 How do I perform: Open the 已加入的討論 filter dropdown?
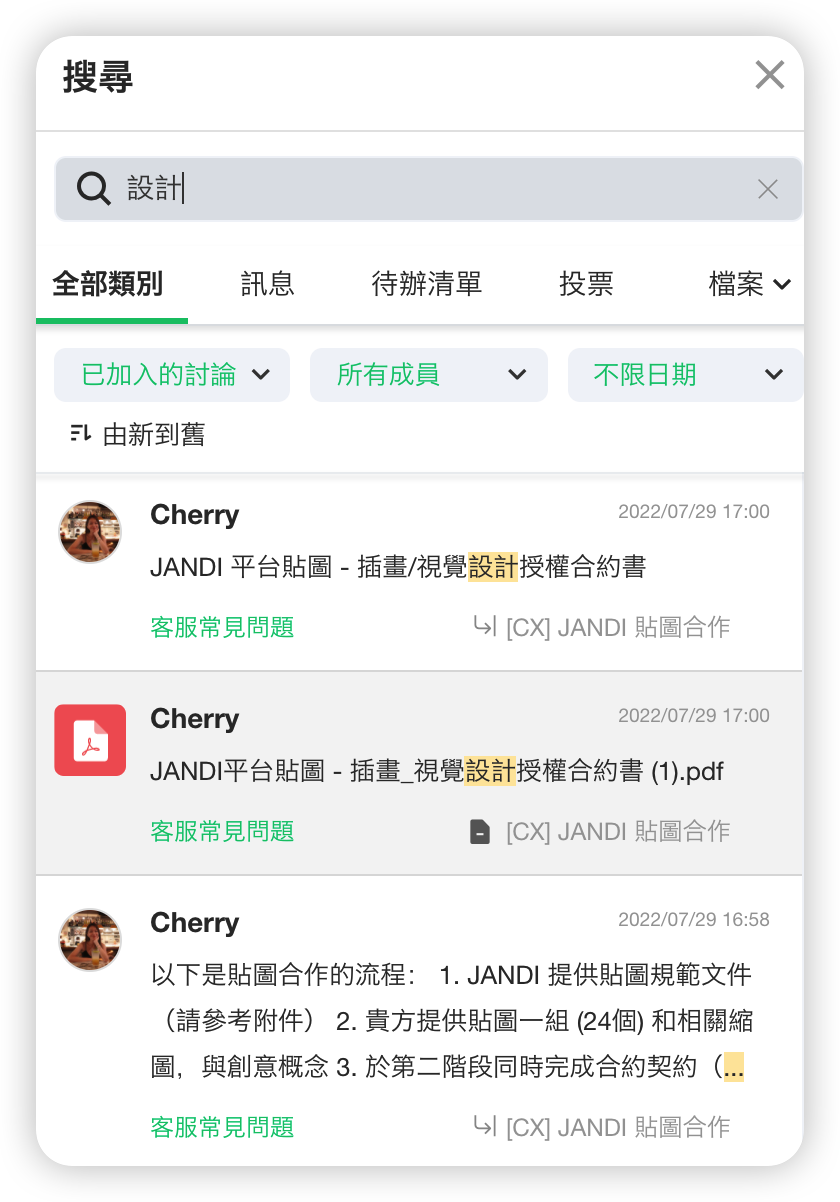pos(172,375)
